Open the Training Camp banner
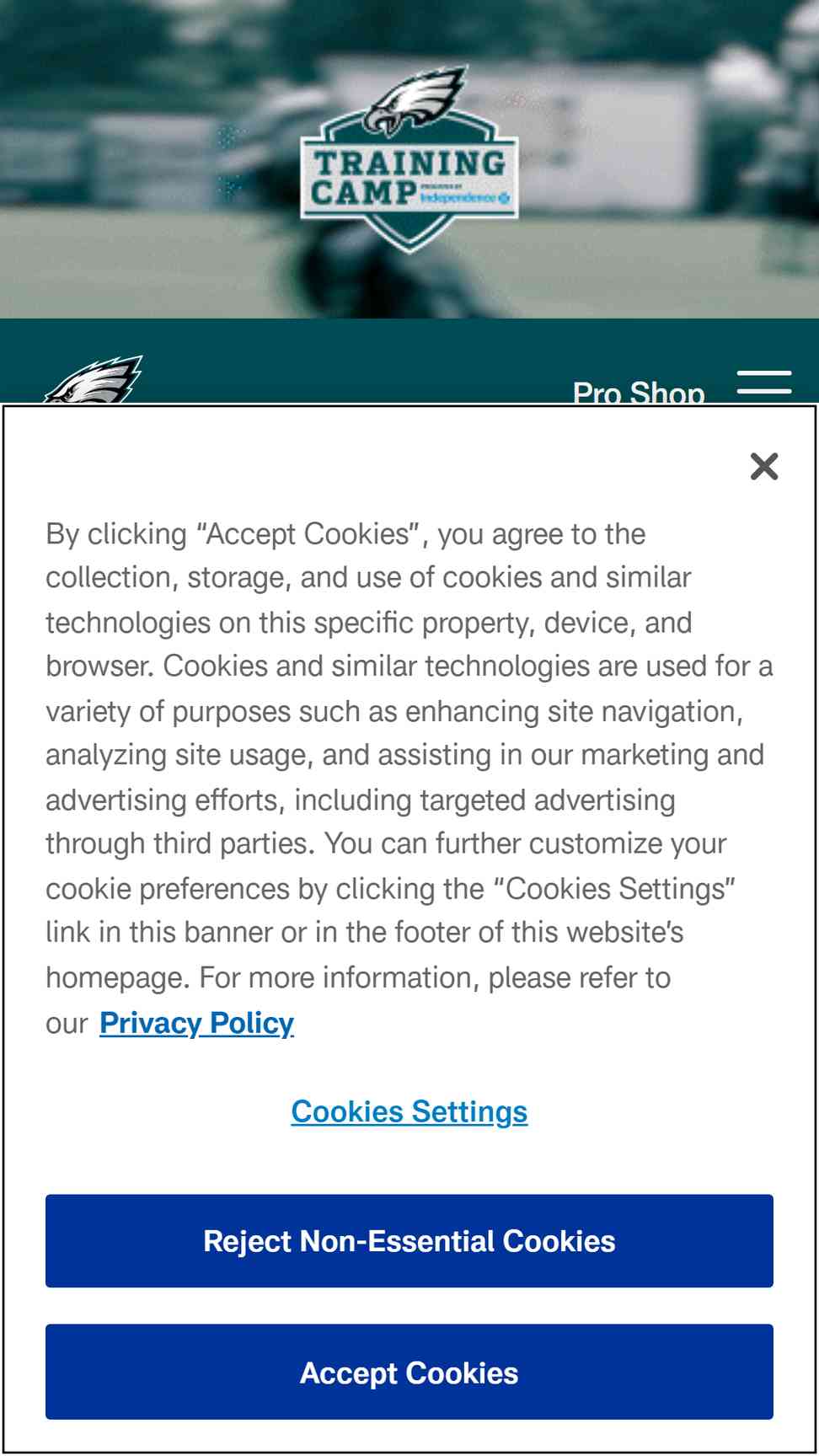This screenshot has width=819, height=1456. (409, 159)
